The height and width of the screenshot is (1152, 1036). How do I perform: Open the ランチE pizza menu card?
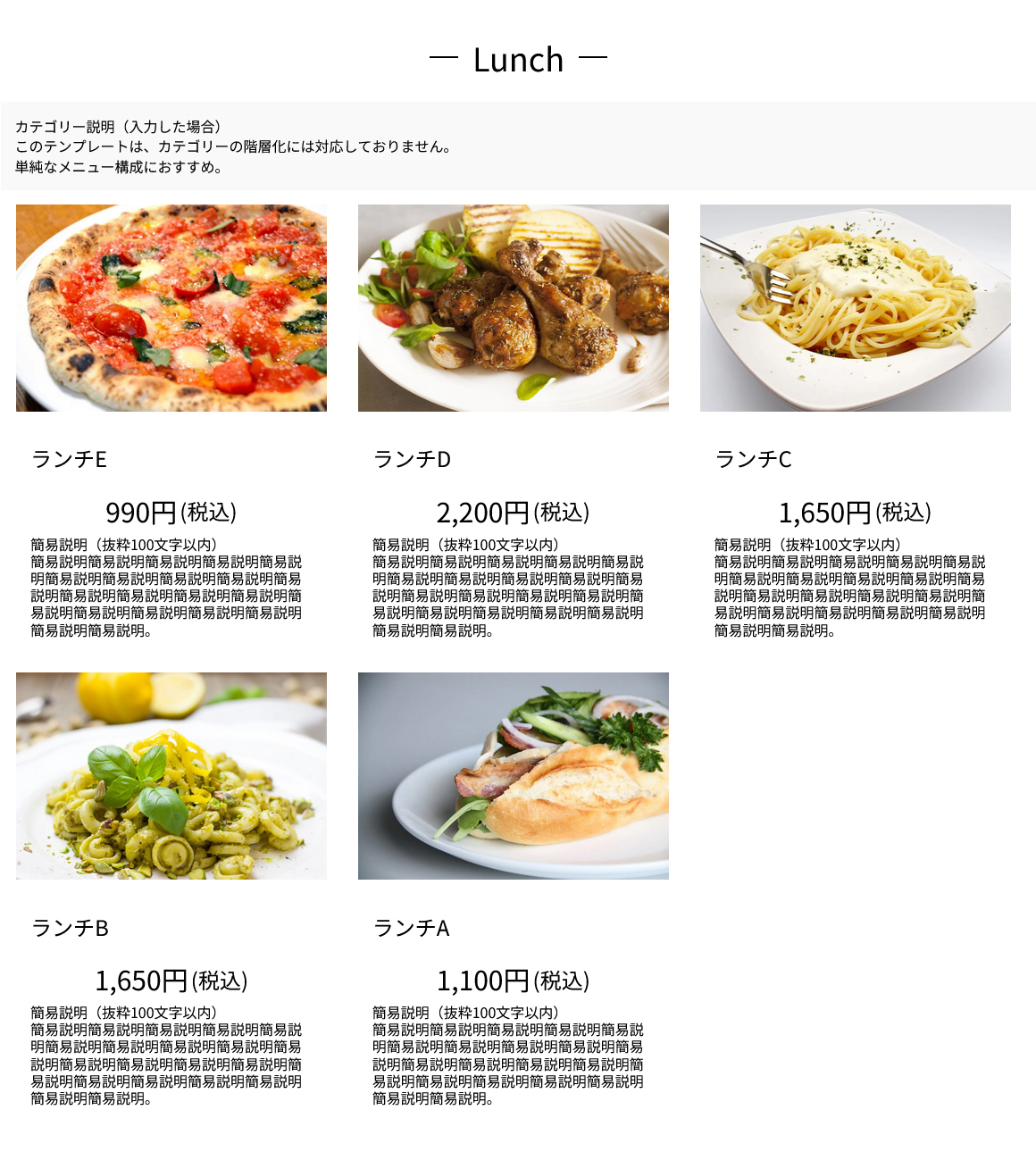click(171, 308)
